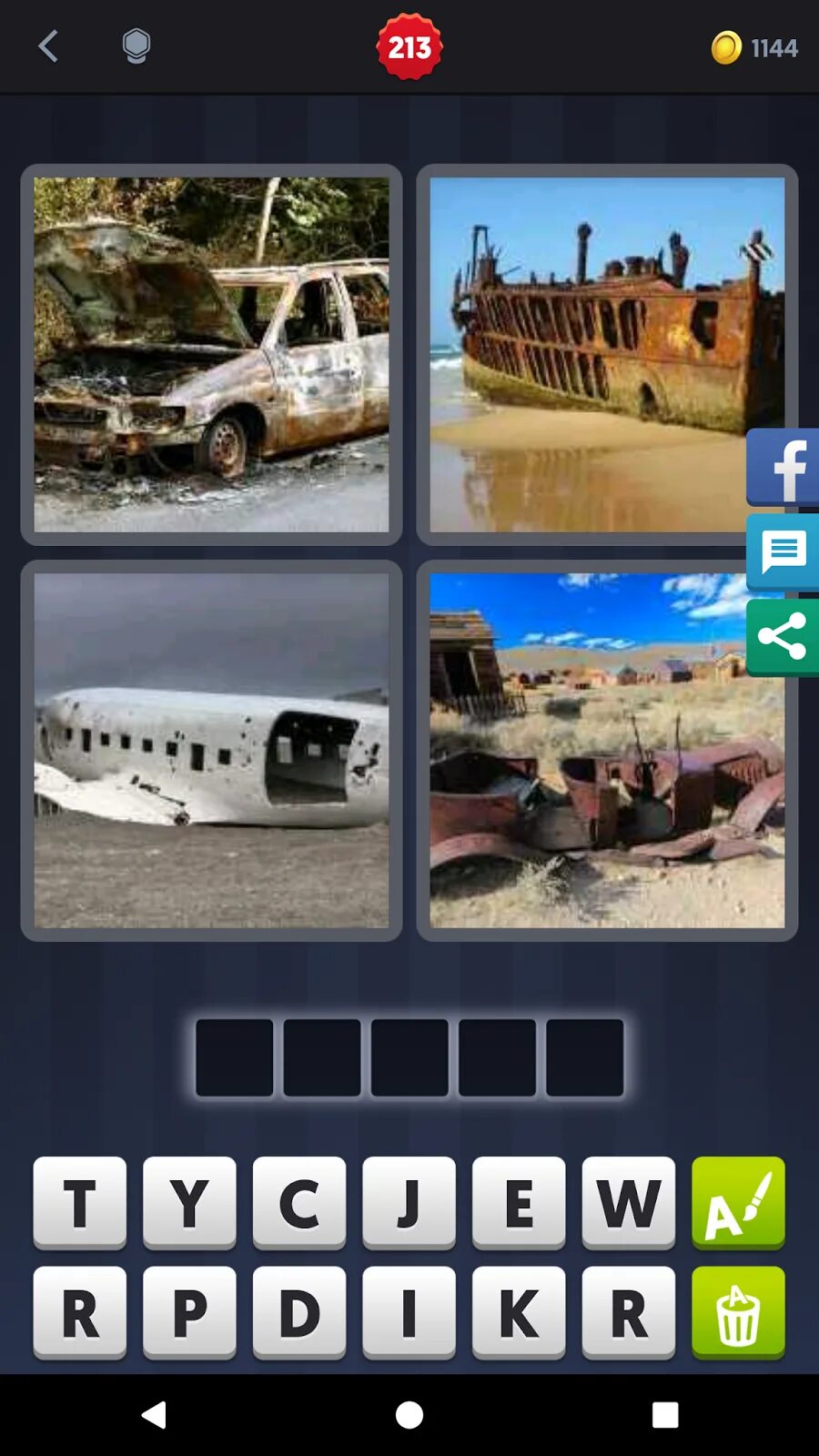Open the badges hexagon icon
Viewport: 819px width, 1456px height.
(x=136, y=45)
